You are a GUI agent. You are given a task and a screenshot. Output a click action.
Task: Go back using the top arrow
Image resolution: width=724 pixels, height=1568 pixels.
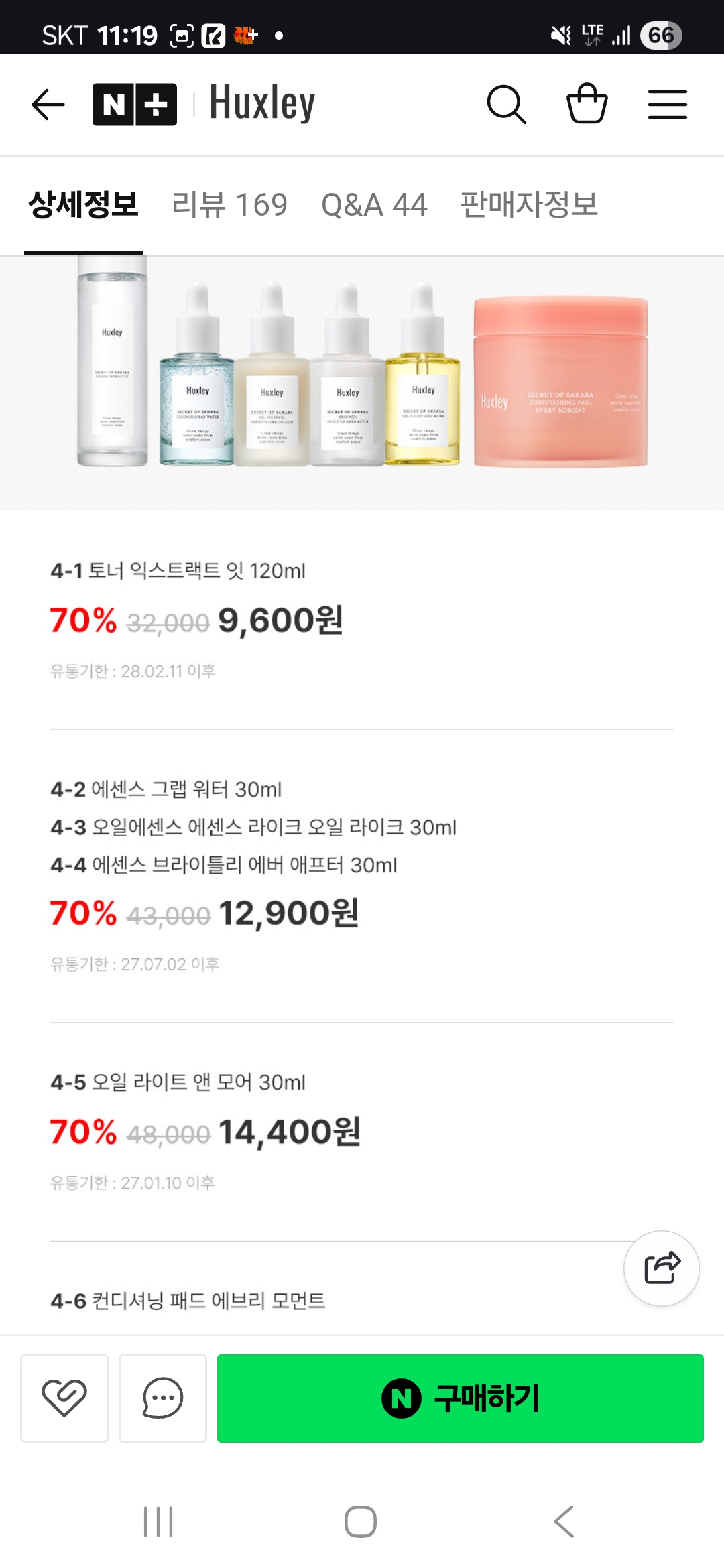[x=48, y=105]
